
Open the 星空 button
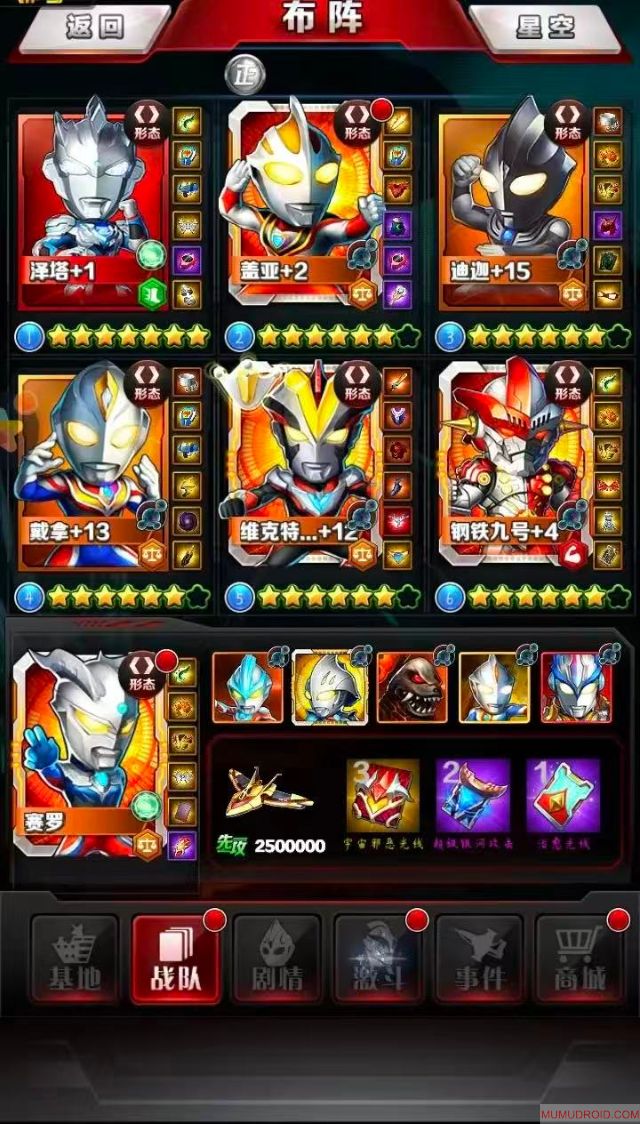click(x=545, y=27)
